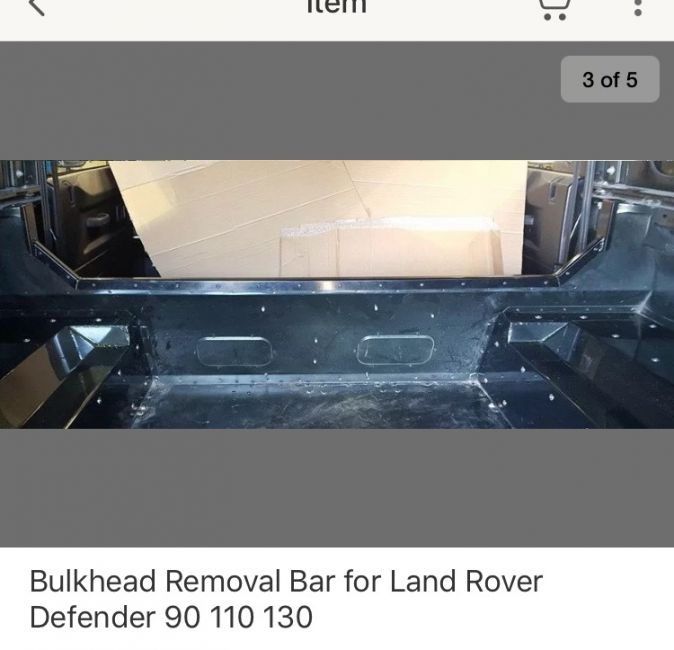
Task: View the bulkhead bar photo fullscreen
Action: pos(337,294)
